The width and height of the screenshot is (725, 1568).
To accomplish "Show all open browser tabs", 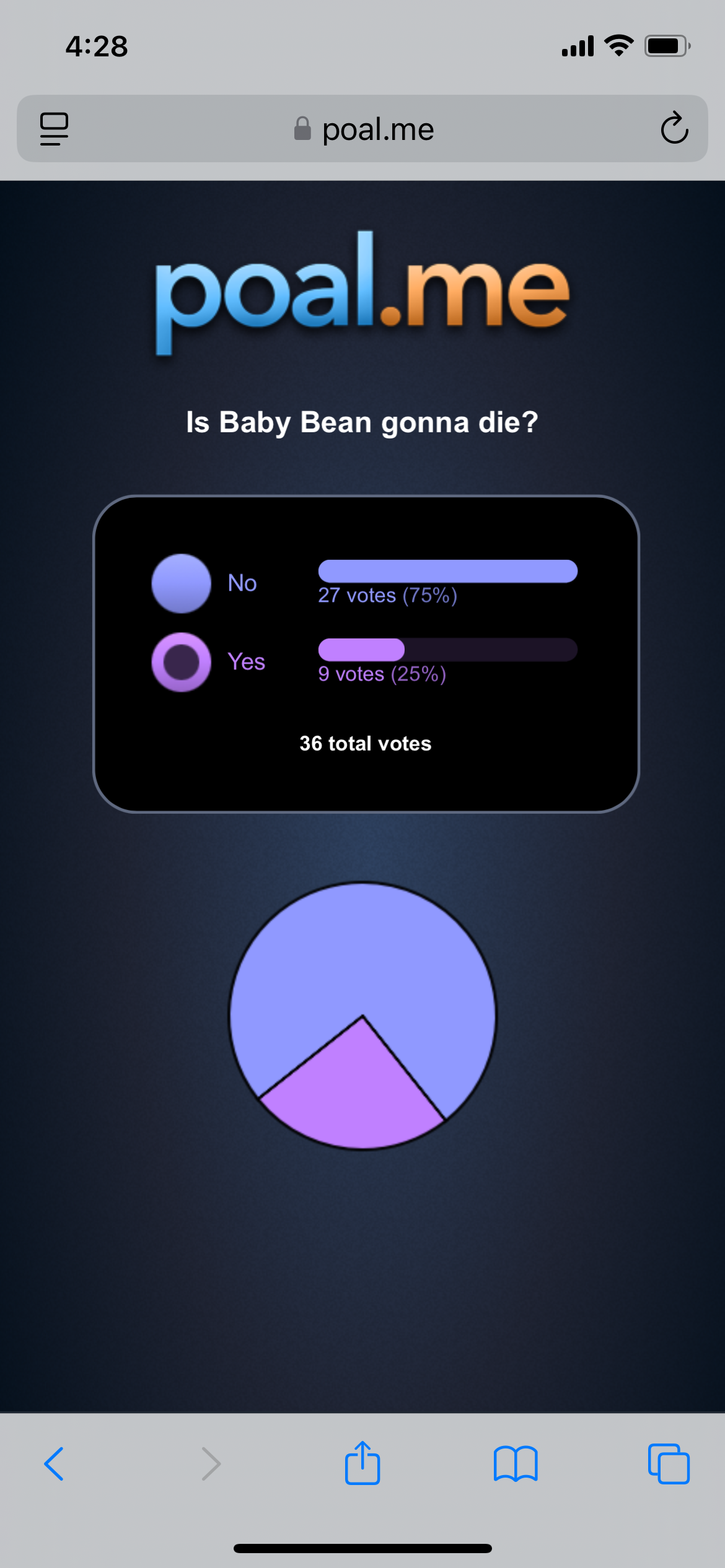I will [669, 1464].
